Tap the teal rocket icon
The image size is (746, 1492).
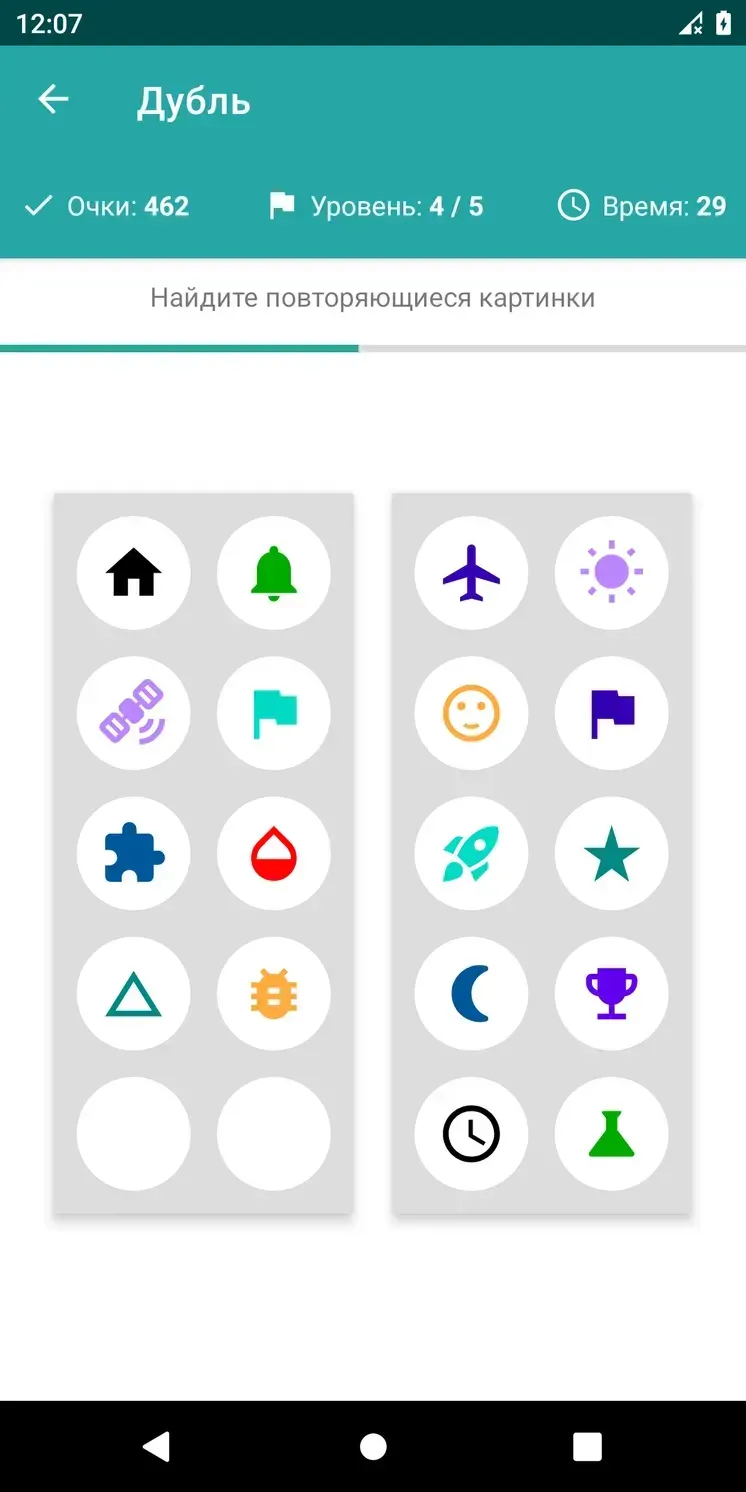click(x=471, y=853)
